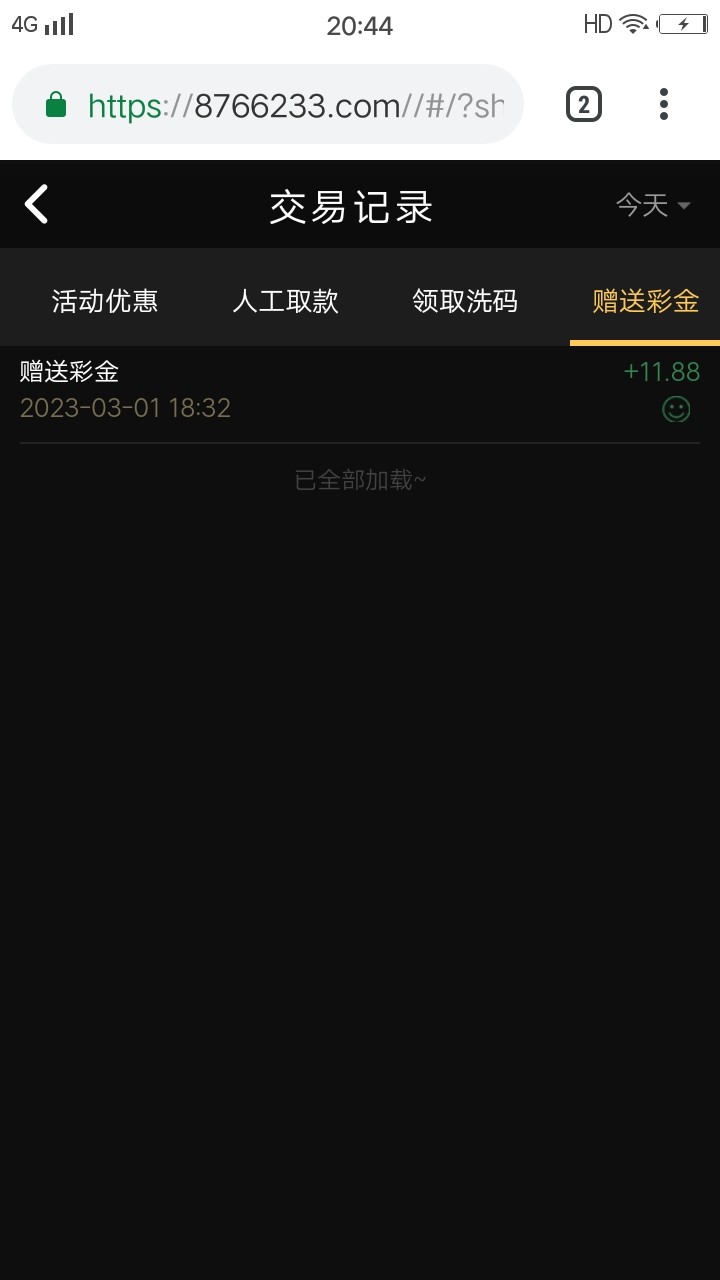Switch to the 活动优惠 tab

coord(105,301)
